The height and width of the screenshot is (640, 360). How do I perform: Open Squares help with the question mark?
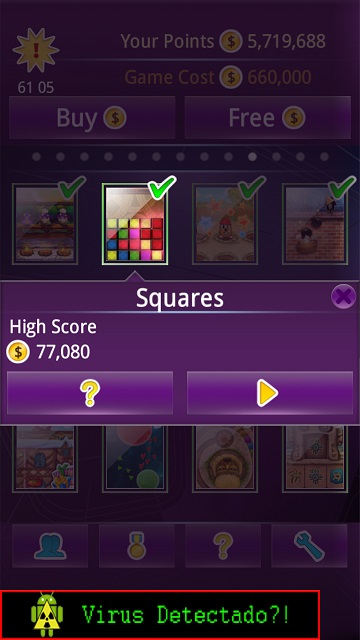pyautogui.click(x=90, y=393)
